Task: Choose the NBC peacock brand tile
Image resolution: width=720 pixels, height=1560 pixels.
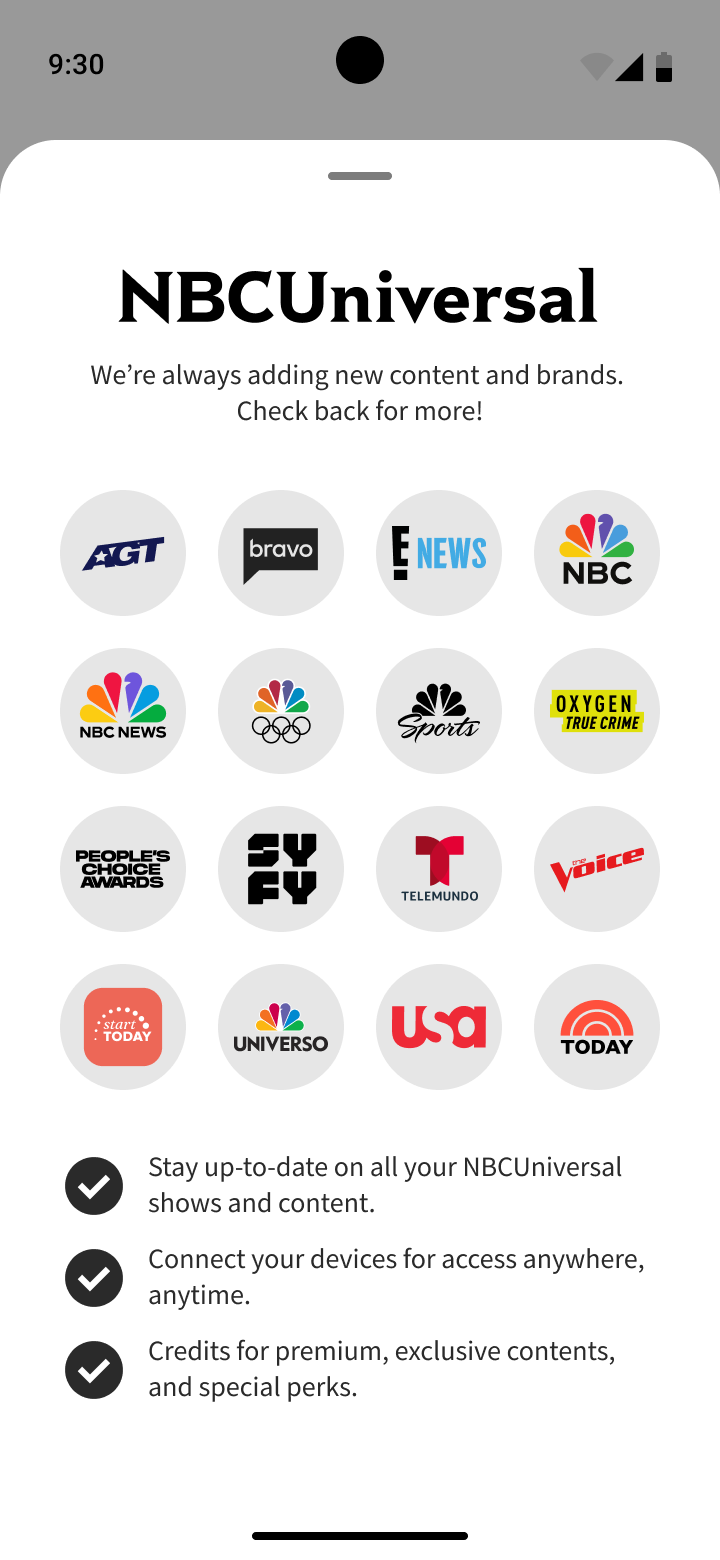Action: [597, 553]
